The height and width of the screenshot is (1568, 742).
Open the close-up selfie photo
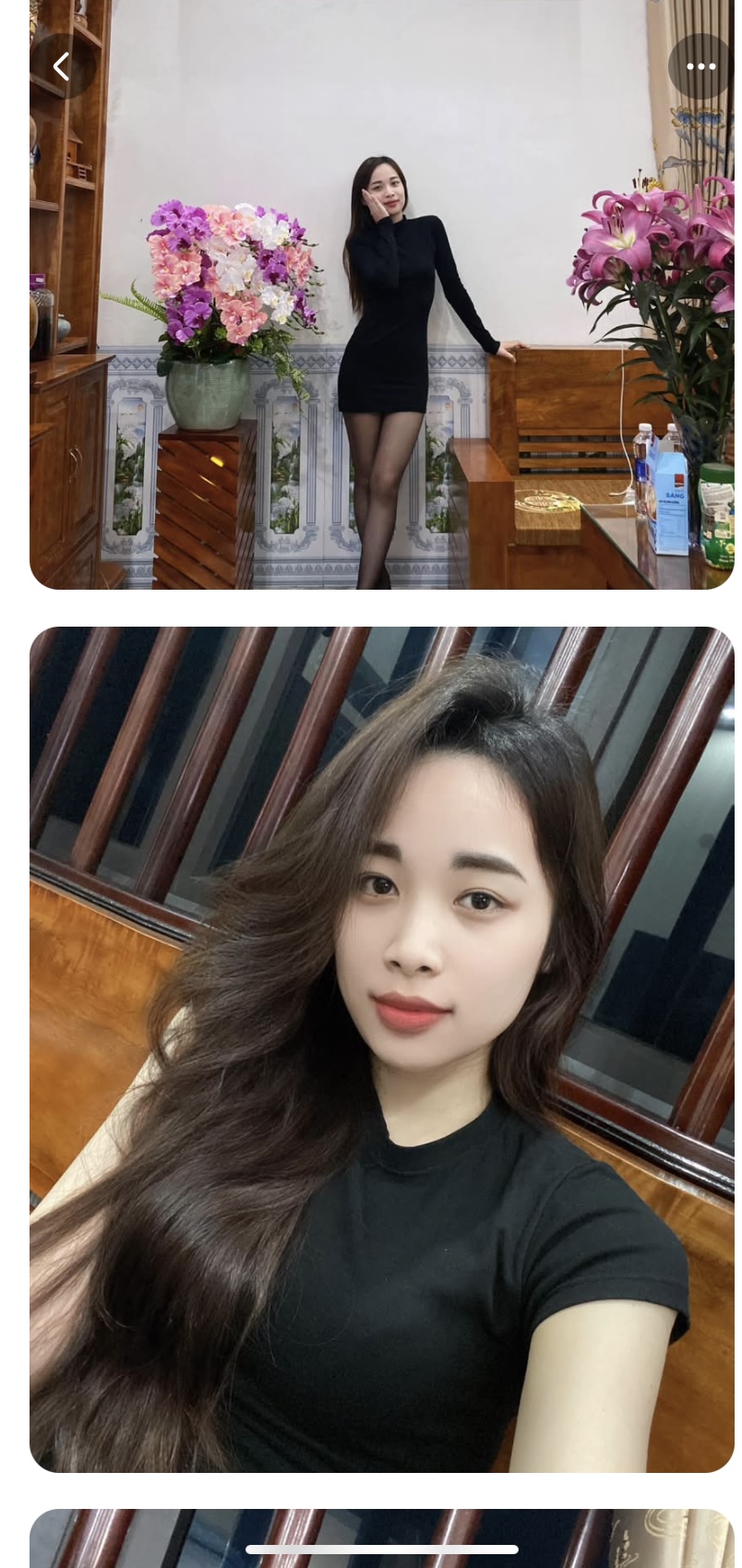(381, 1049)
